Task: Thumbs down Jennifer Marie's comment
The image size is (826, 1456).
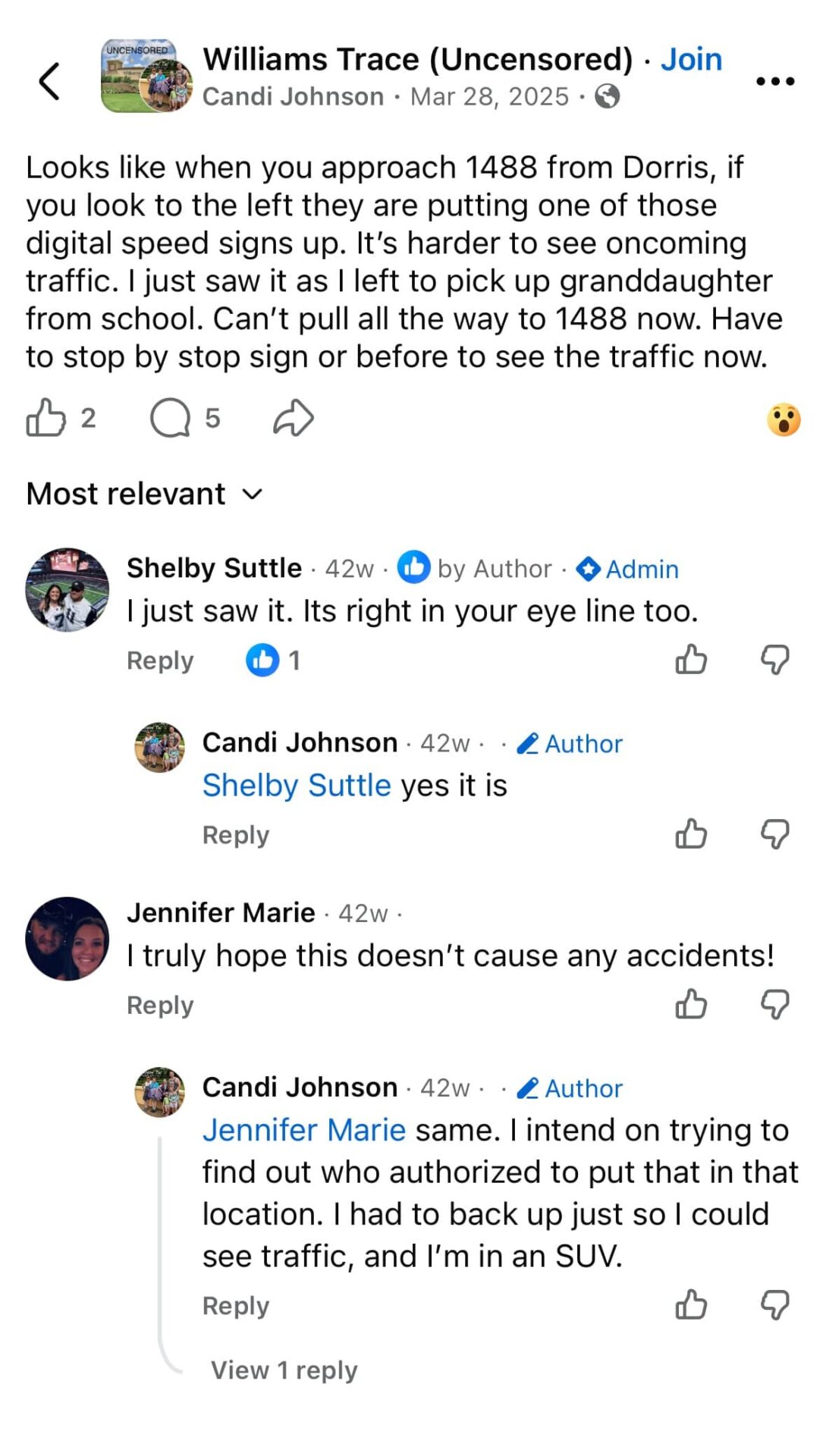Action: (775, 1004)
